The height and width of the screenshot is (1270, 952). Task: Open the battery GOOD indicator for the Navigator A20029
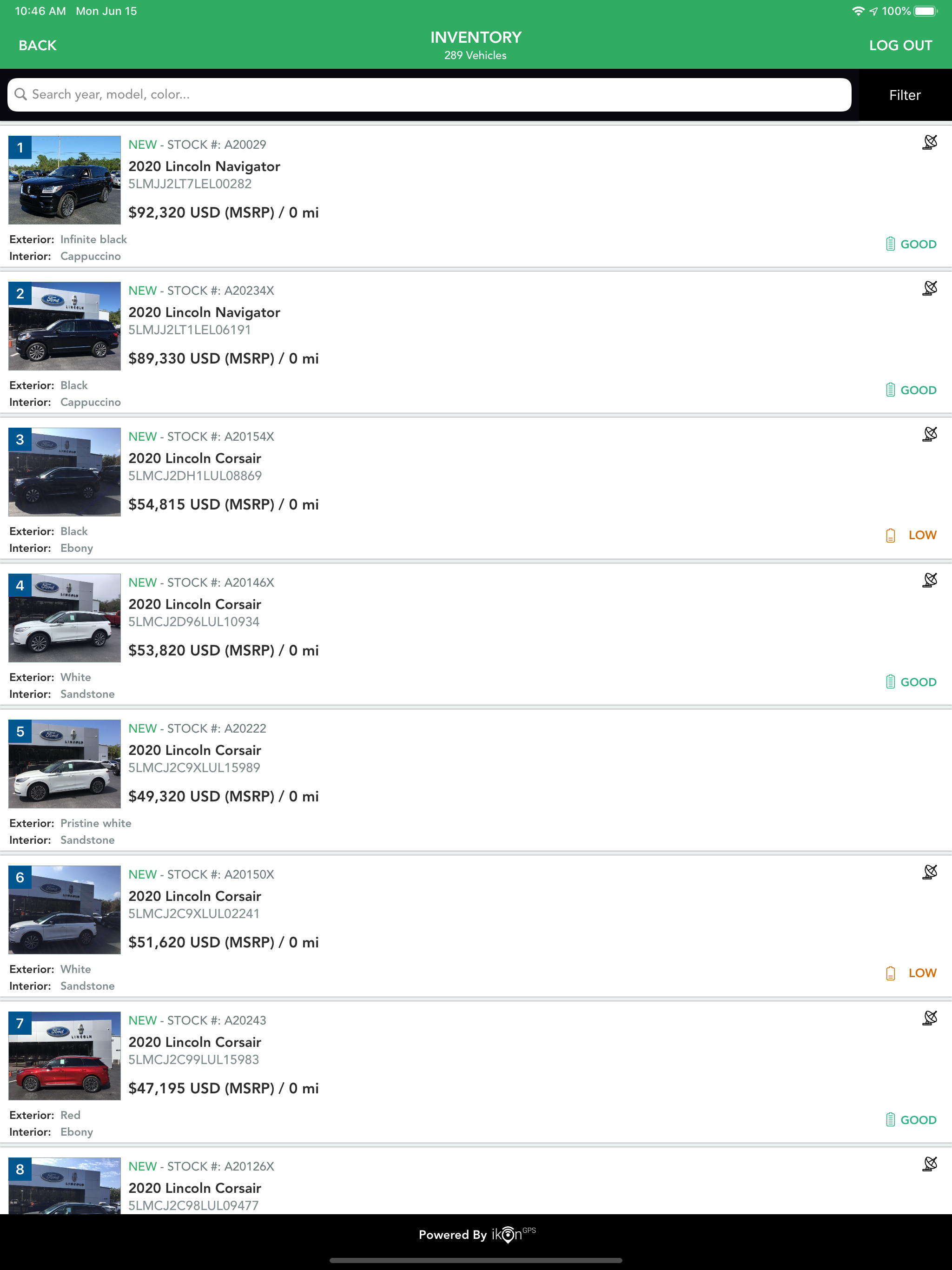pos(911,244)
